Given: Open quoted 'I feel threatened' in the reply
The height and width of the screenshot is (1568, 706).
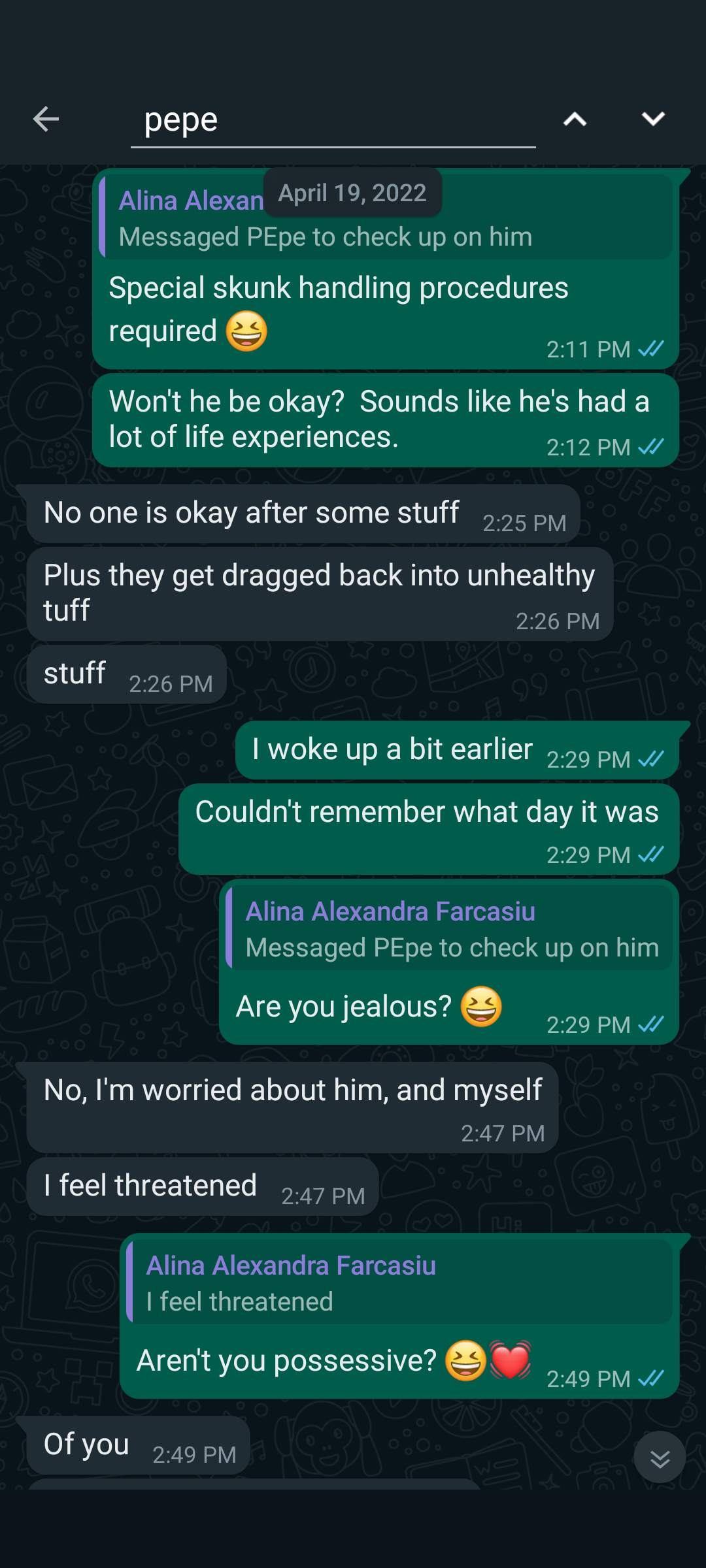Looking at the screenshot, I should pos(400,1283).
